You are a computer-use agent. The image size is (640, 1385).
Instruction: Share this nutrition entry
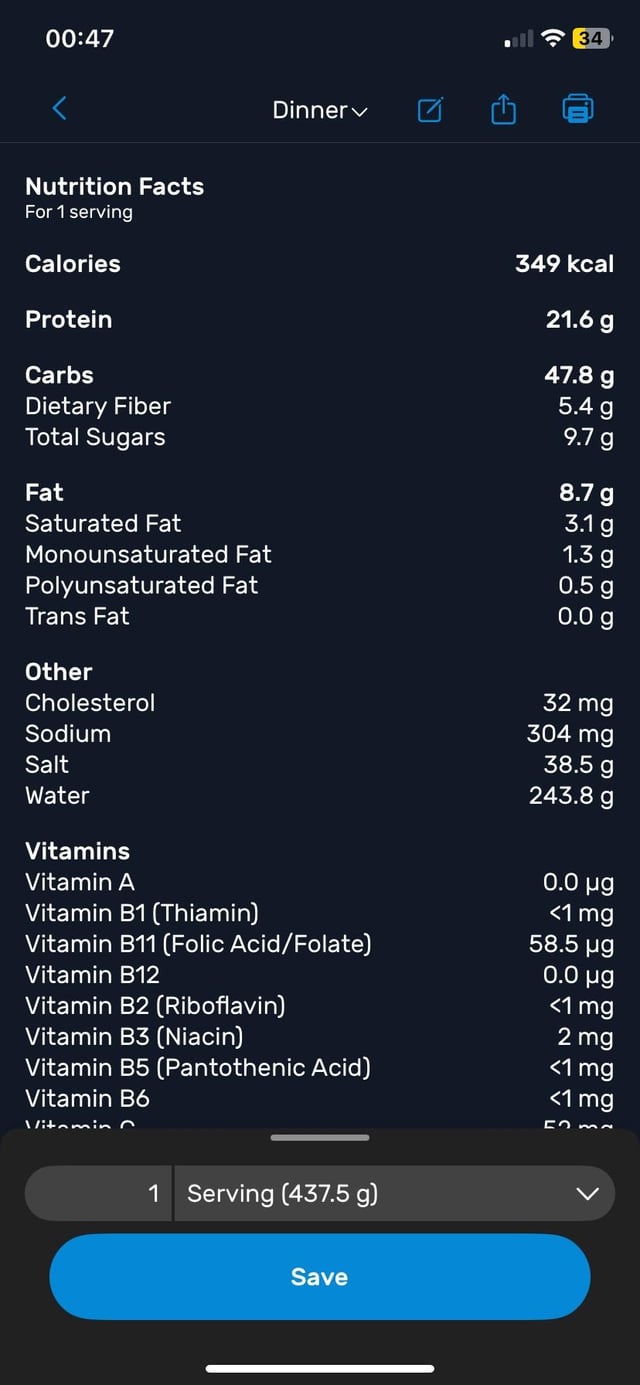point(503,109)
